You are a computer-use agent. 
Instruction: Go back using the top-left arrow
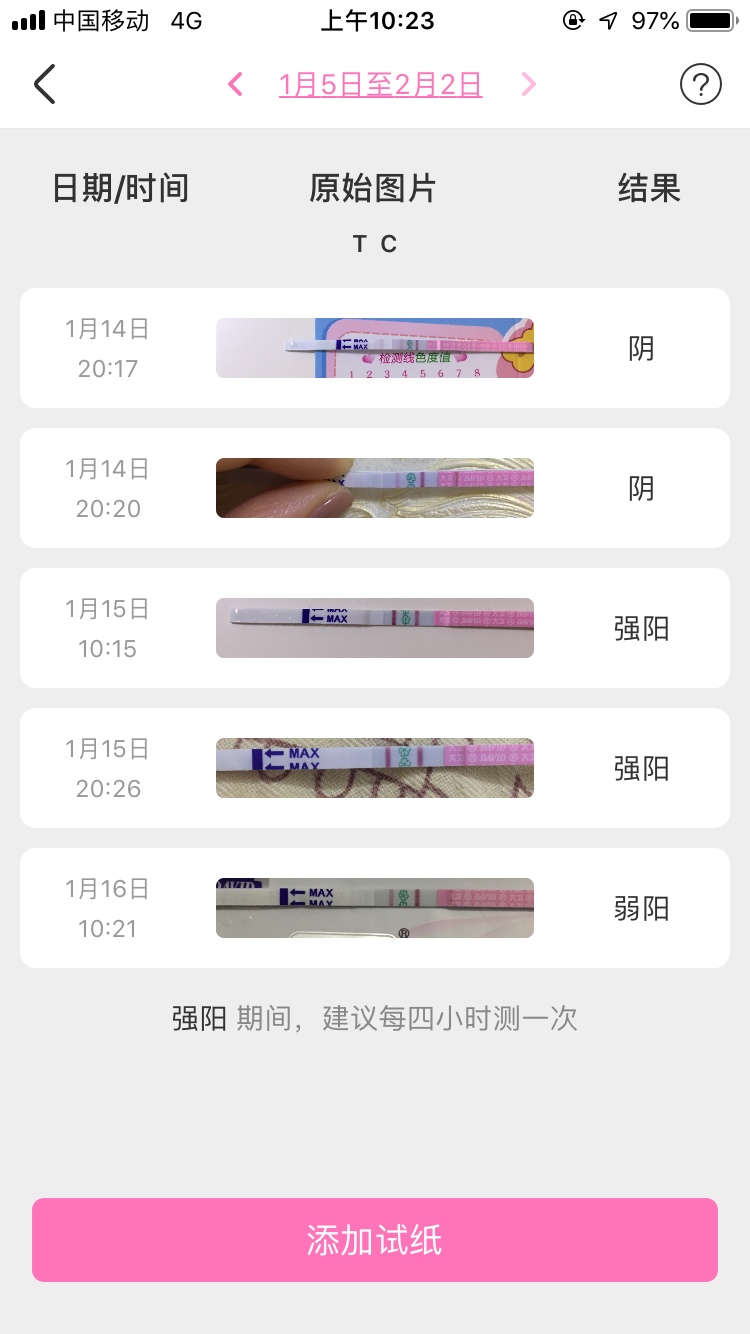(44, 85)
